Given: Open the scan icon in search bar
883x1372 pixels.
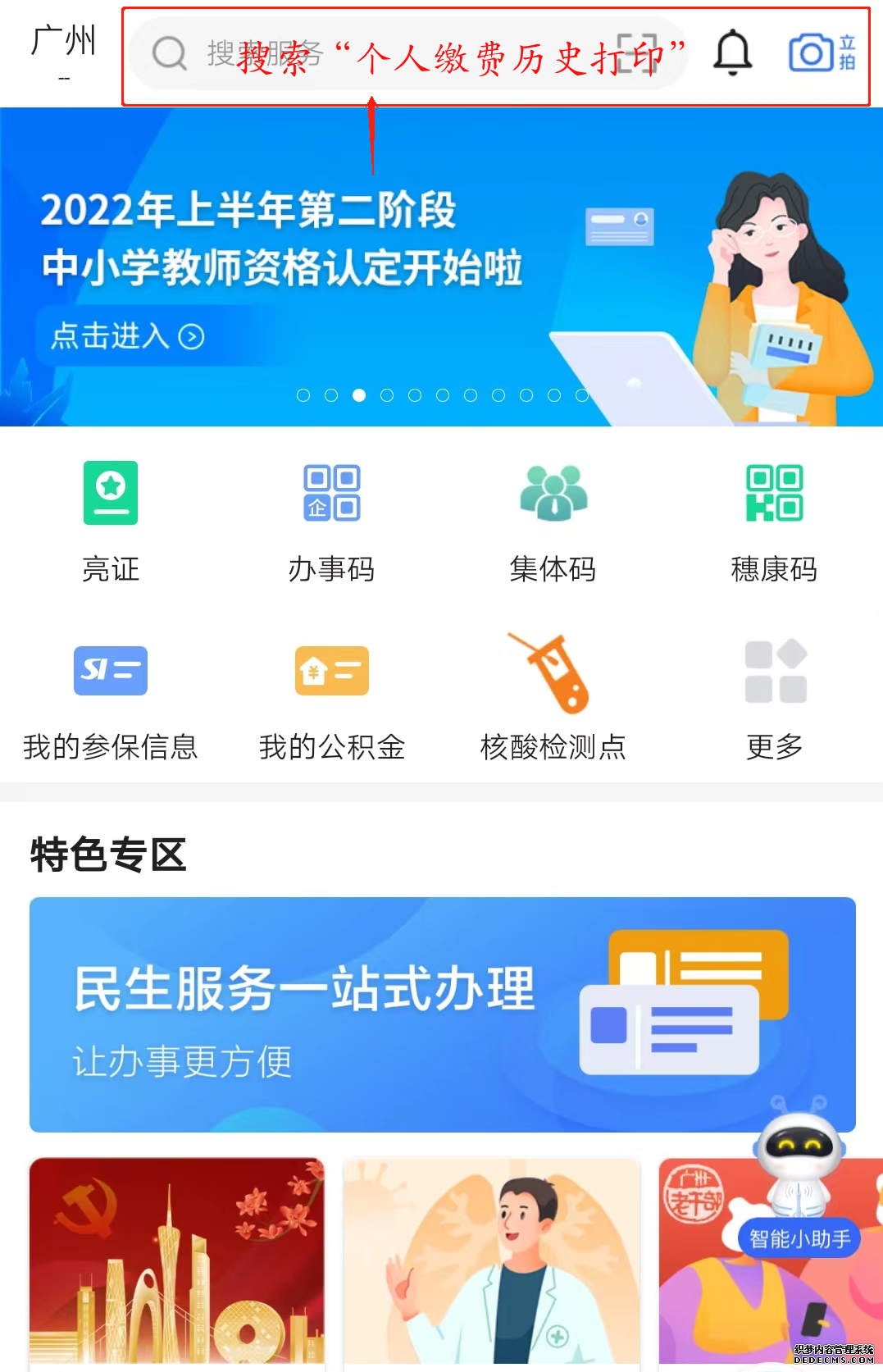Looking at the screenshot, I should pos(637,54).
